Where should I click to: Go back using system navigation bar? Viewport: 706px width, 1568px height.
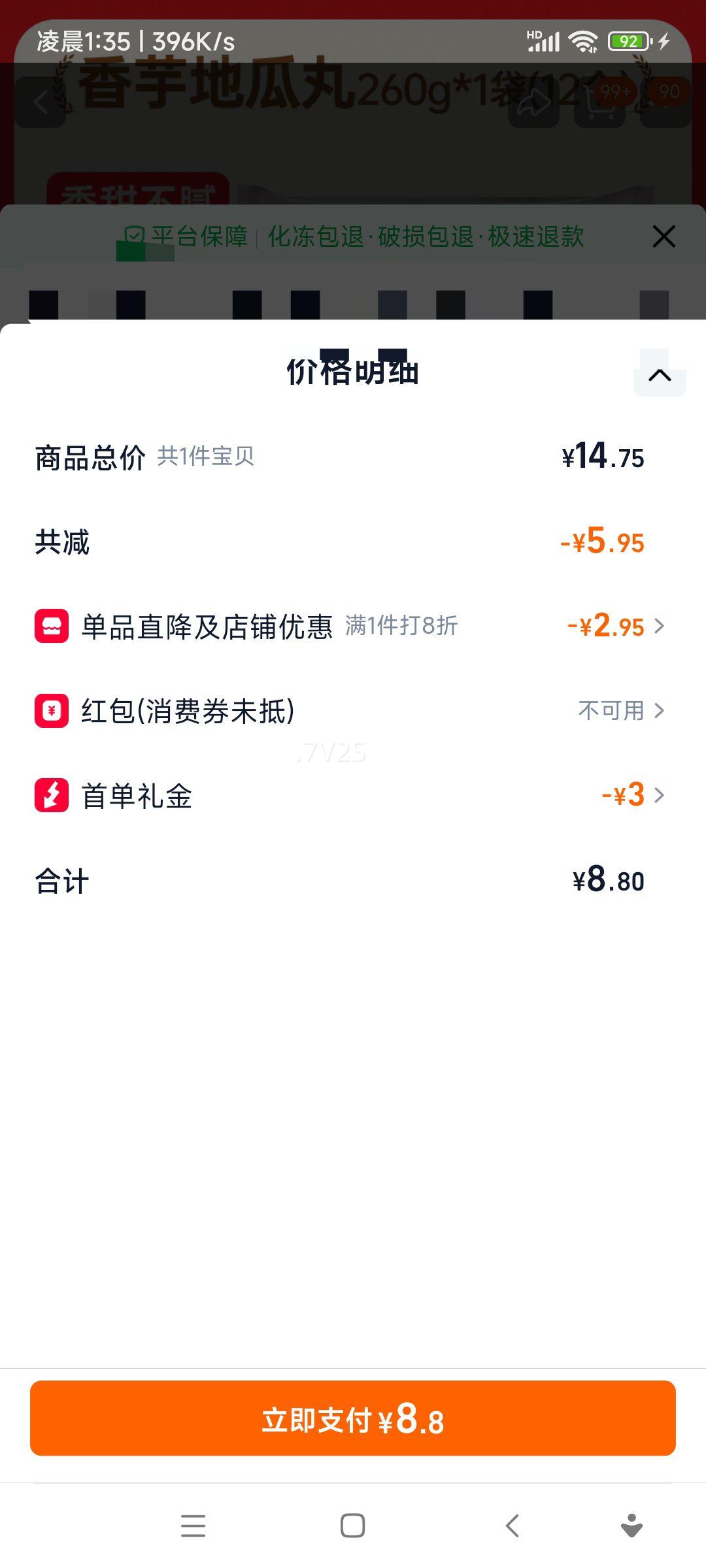point(513,1526)
